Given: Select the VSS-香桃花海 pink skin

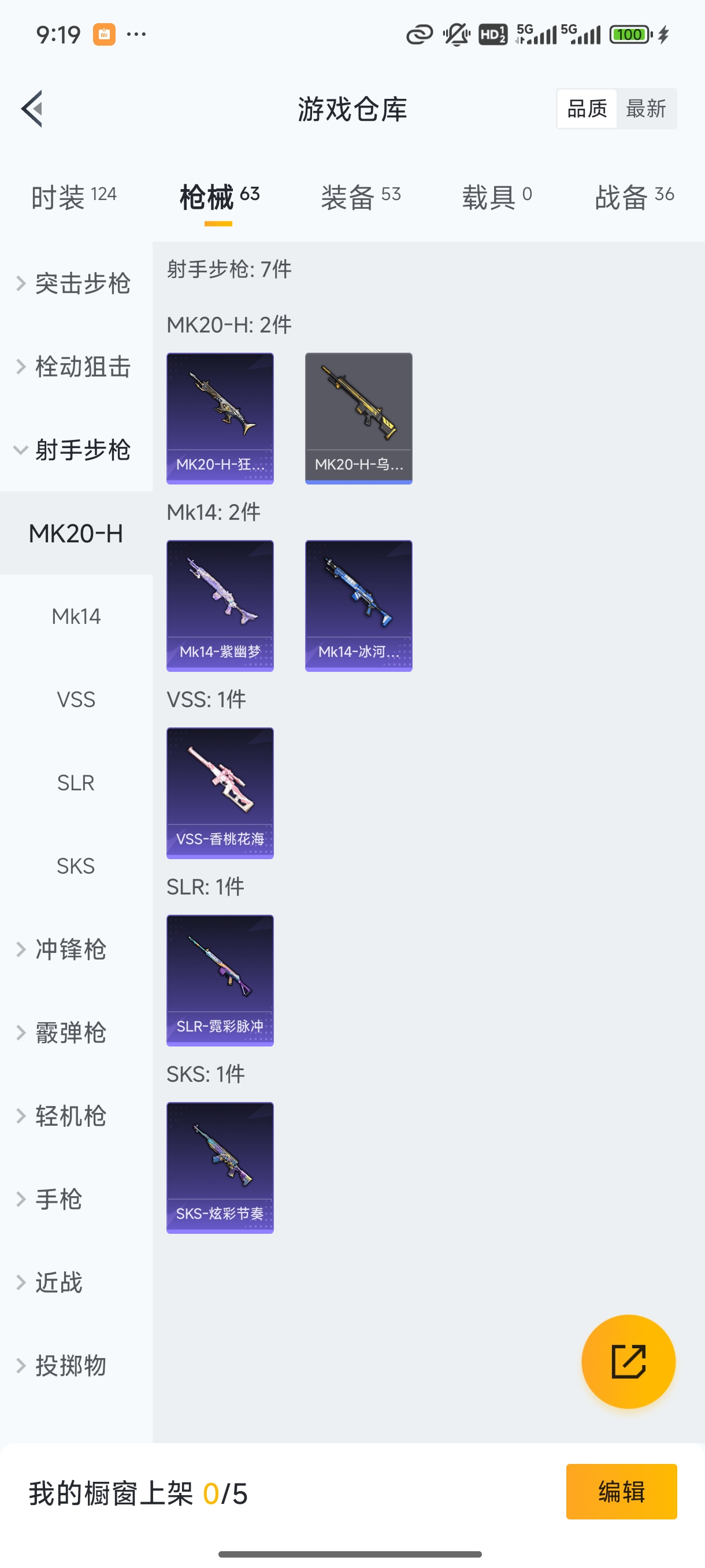Looking at the screenshot, I should (x=220, y=793).
